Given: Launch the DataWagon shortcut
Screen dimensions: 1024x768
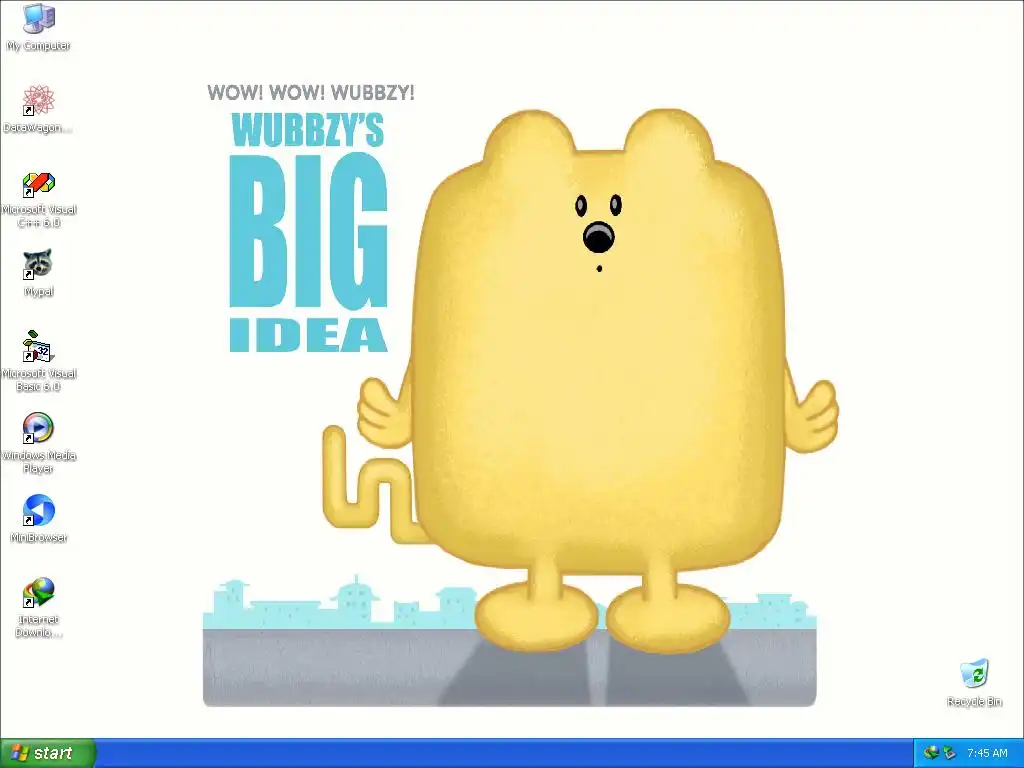Looking at the screenshot, I should [x=38, y=101].
